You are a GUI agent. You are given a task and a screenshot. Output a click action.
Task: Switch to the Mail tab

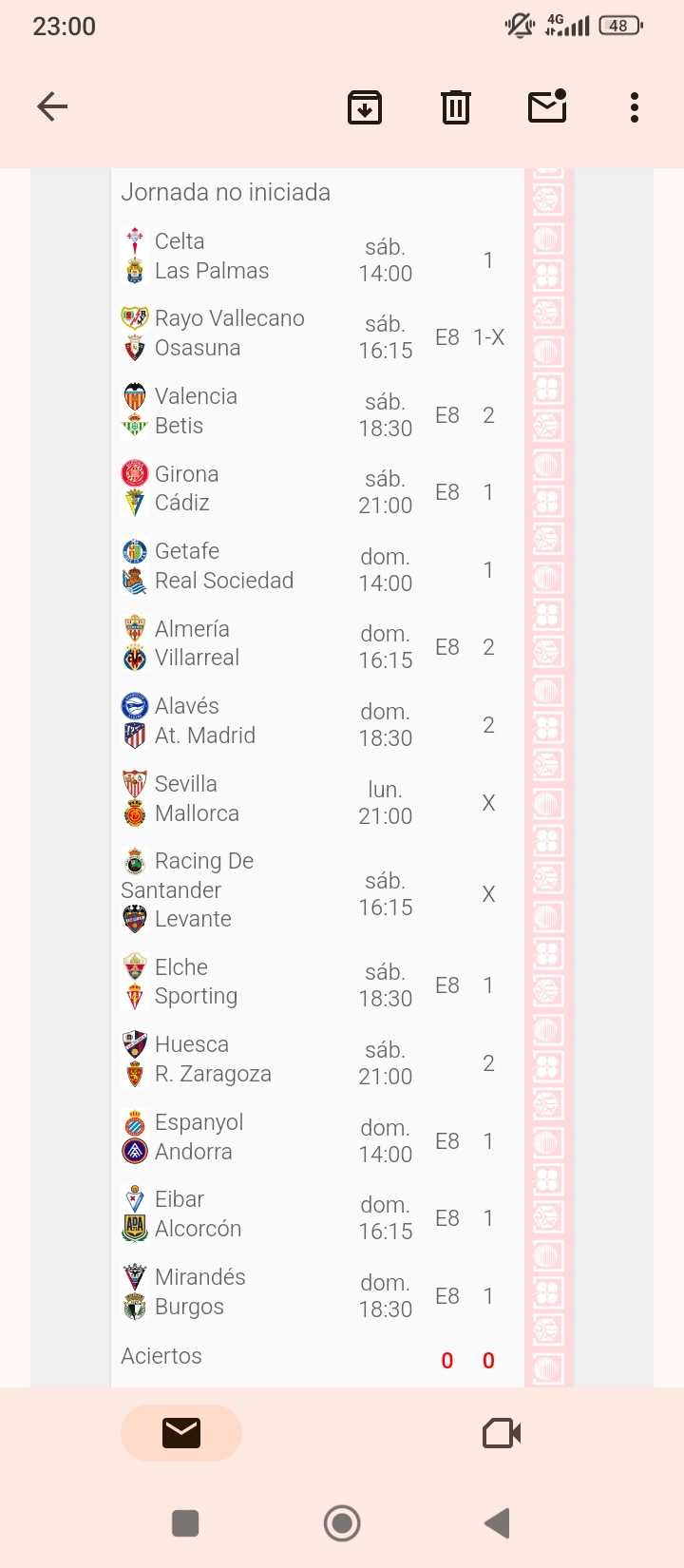pos(181,1432)
